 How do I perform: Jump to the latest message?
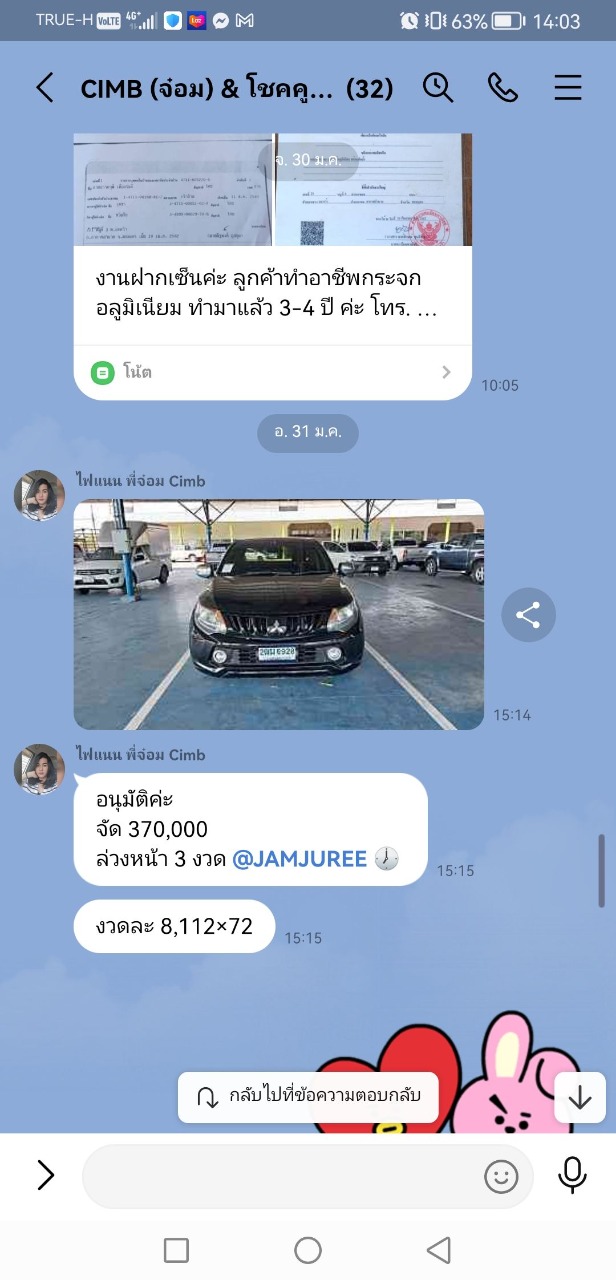(x=580, y=1097)
